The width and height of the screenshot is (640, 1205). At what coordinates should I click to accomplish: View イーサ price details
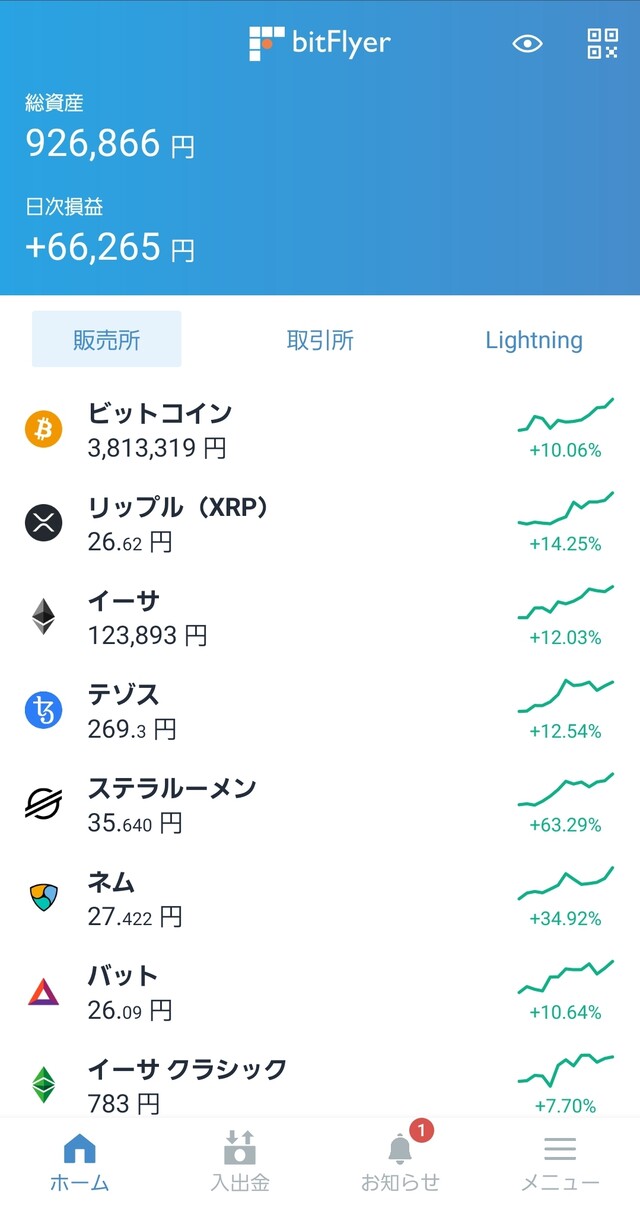[320, 617]
